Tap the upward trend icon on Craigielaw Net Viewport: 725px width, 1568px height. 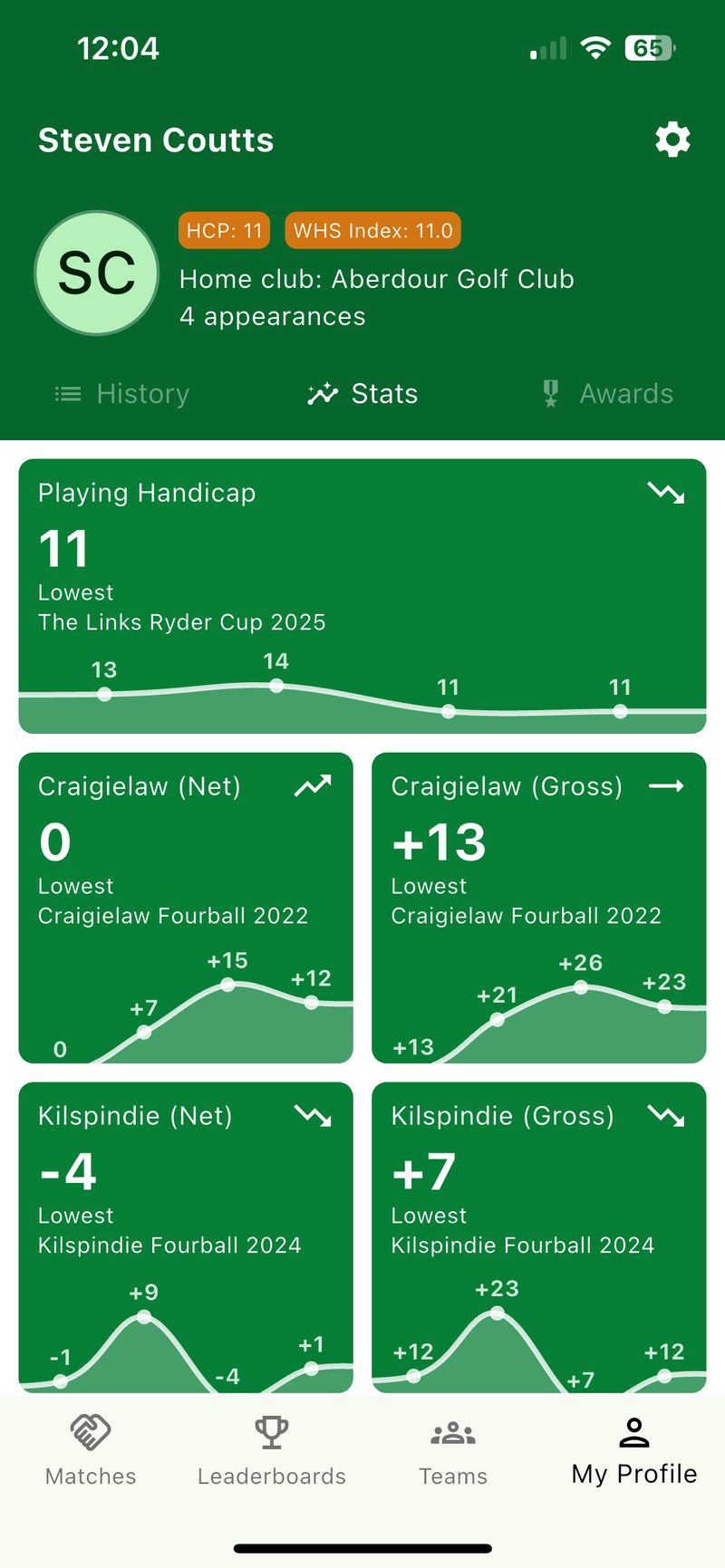tap(313, 786)
